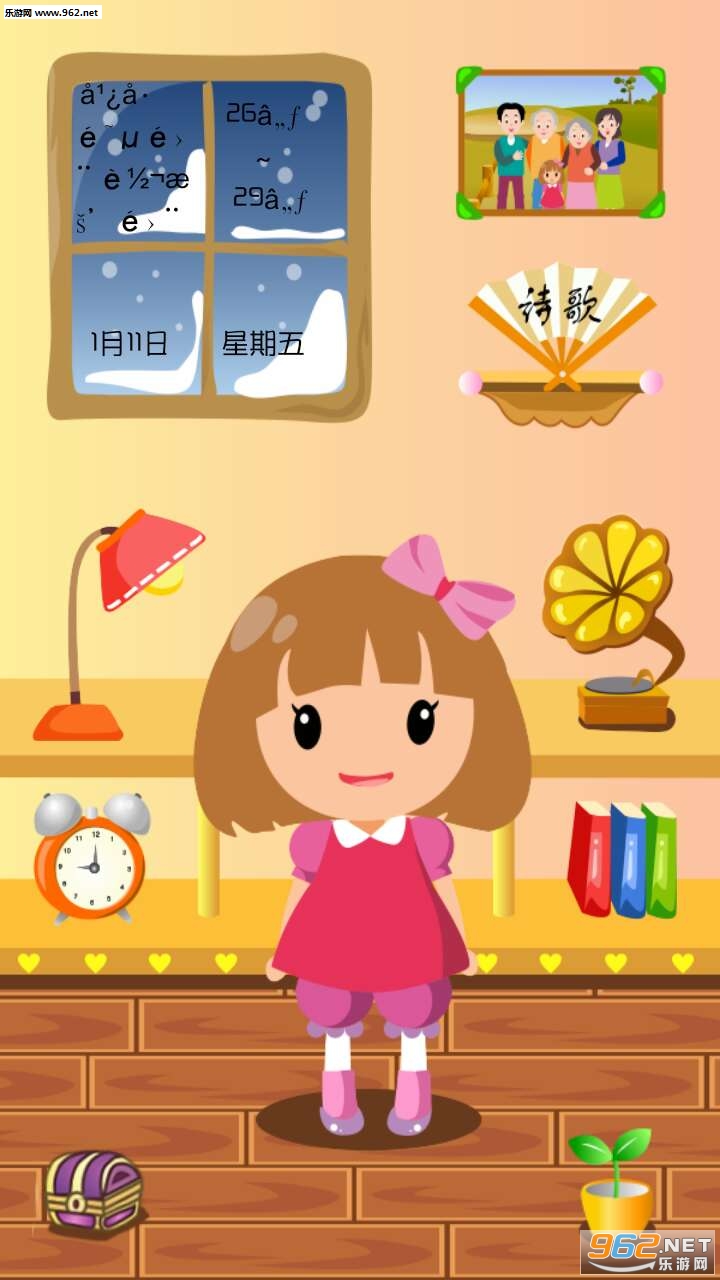This screenshot has height=1280, width=720.
Task: Open the orange alarm clock
Action: pos(90,858)
